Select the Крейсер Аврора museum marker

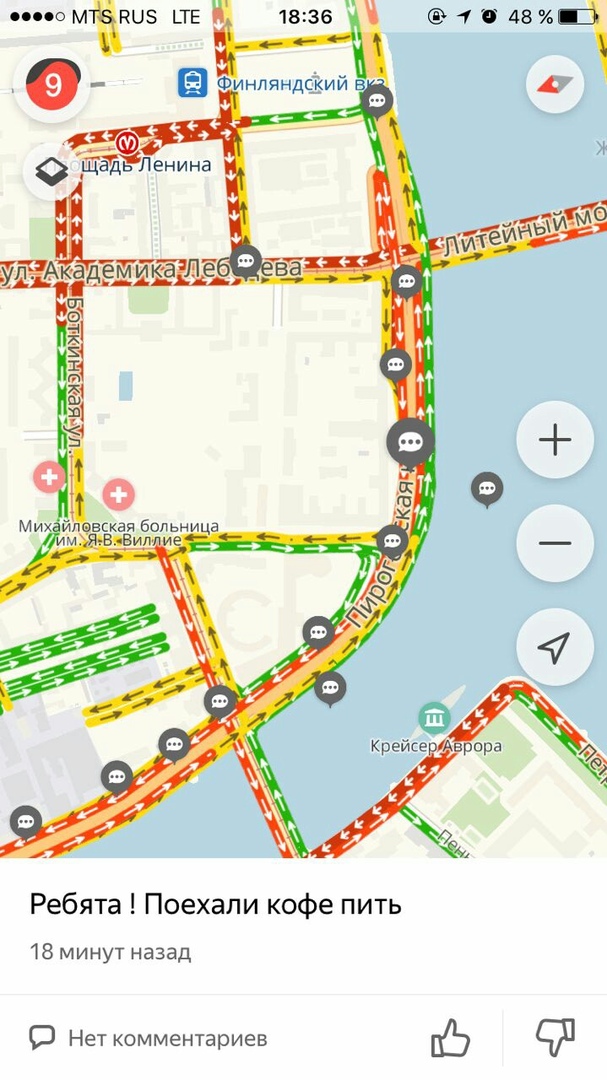point(434,716)
